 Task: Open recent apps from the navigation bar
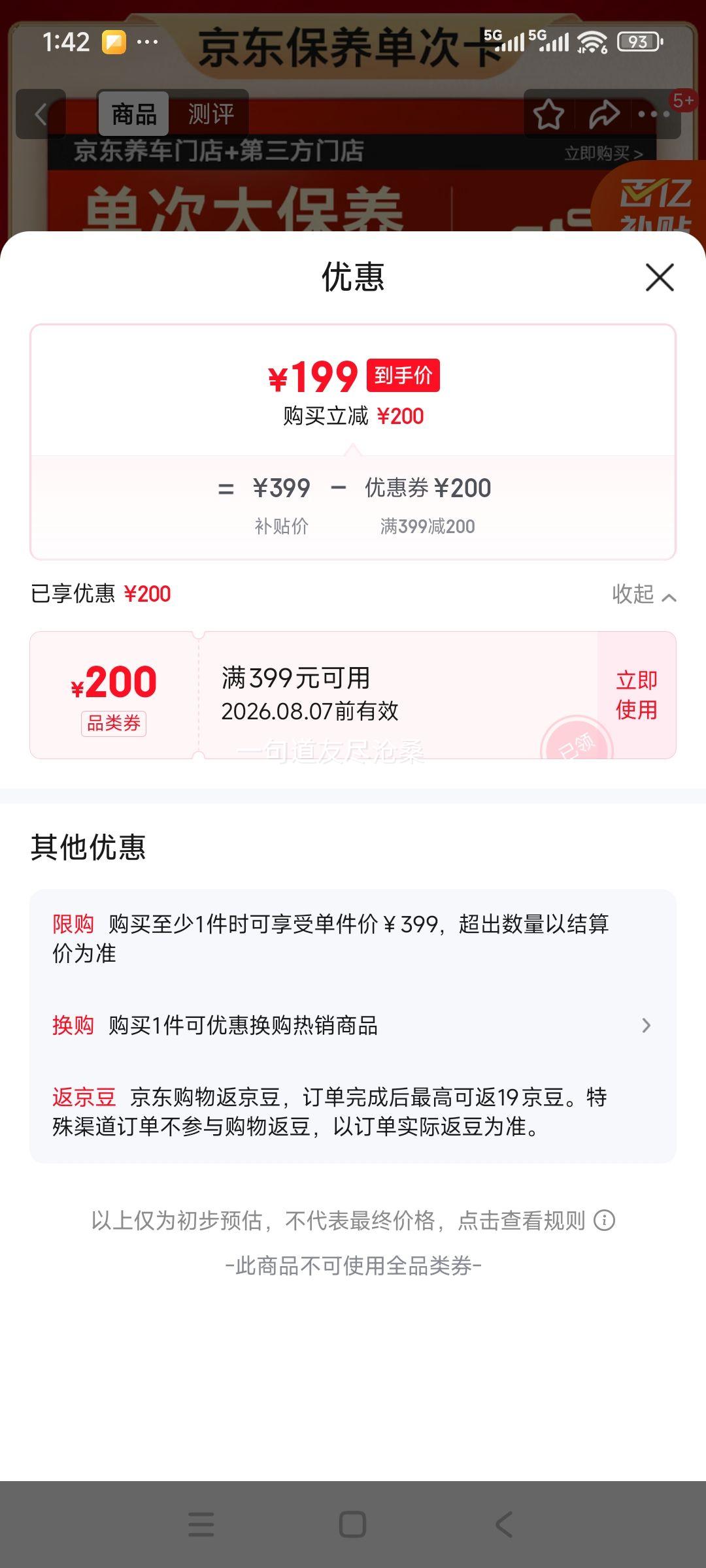click(x=201, y=1525)
